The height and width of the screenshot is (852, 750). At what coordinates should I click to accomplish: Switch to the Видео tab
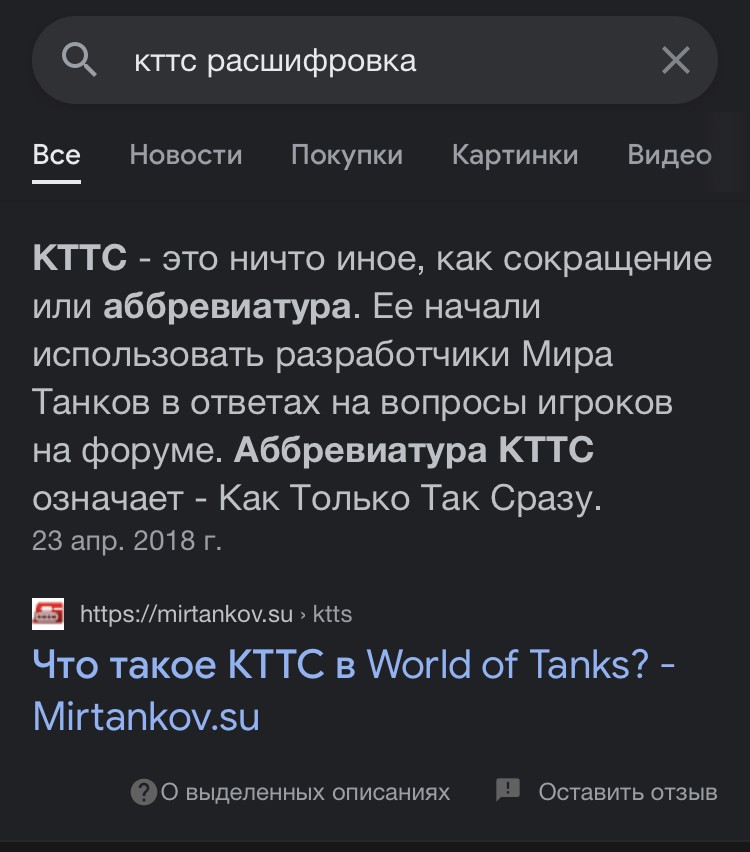(x=669, y=155)
